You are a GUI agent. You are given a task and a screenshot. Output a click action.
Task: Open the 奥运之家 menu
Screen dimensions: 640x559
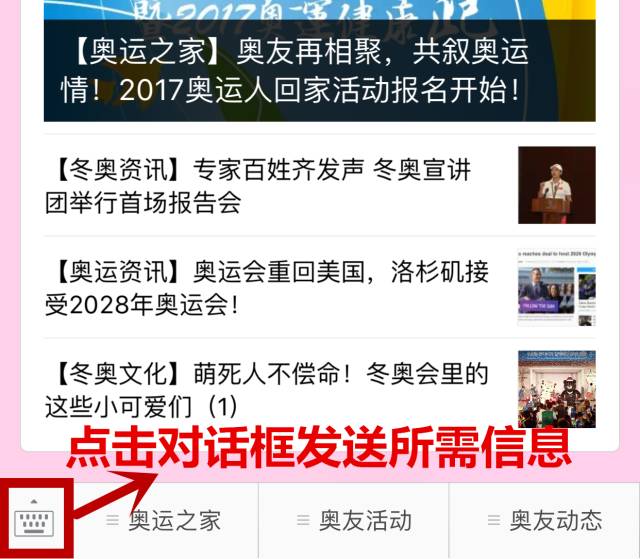(x=164, y=521)
